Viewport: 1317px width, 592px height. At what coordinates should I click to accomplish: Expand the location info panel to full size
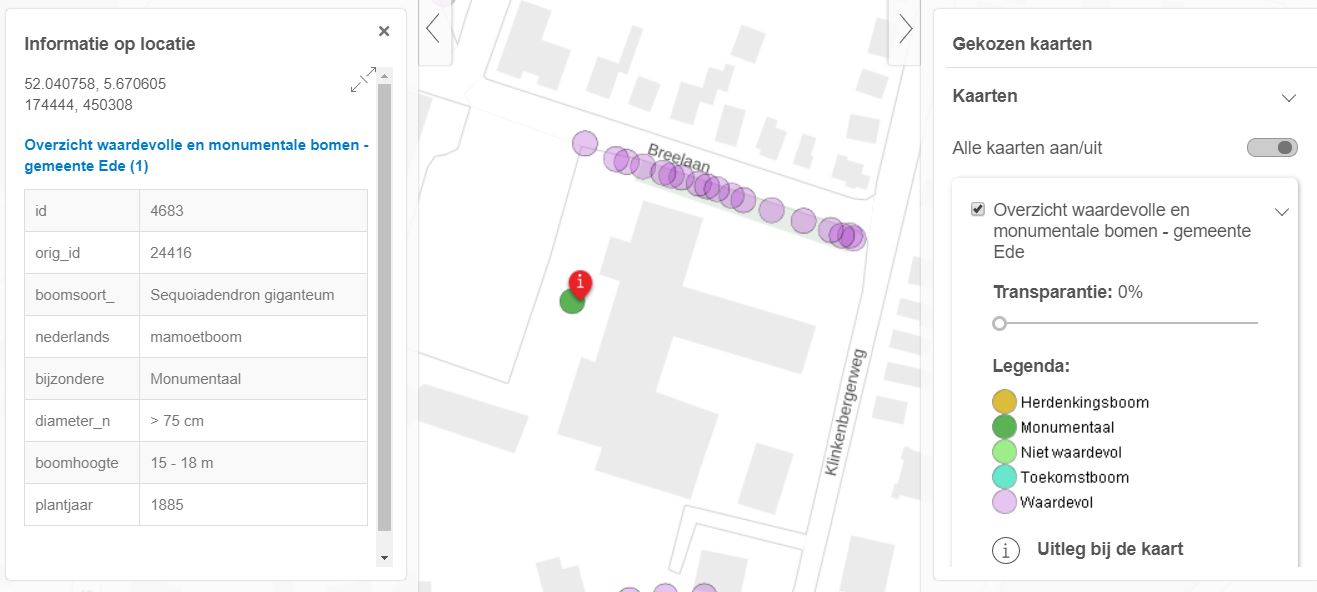(x=363, y=81)
